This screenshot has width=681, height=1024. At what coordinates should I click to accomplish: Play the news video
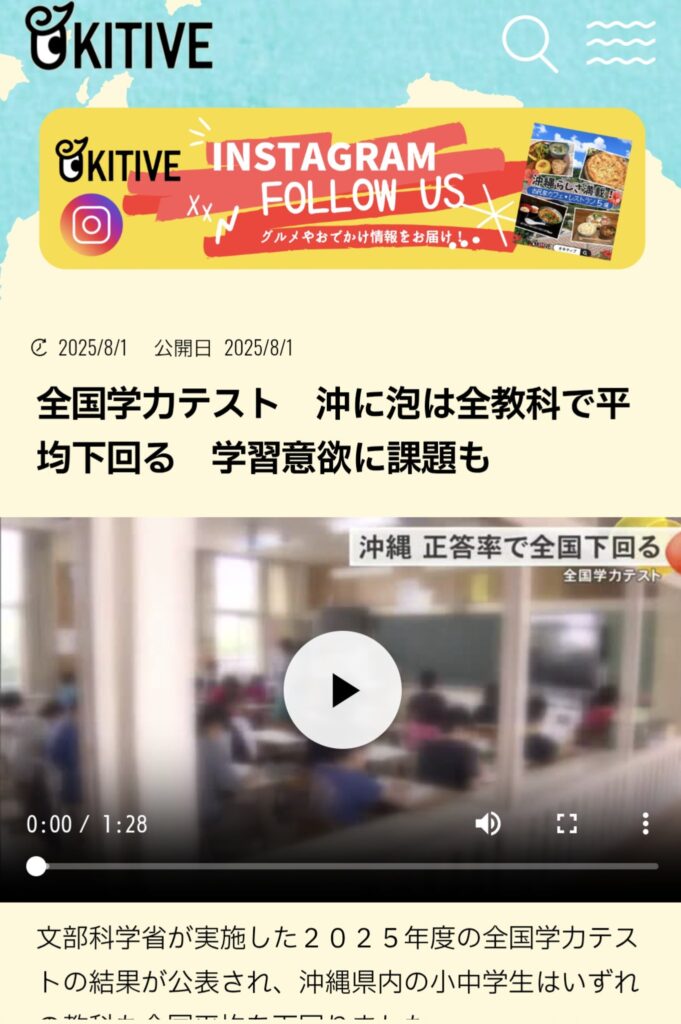click(x=342, y=689)
